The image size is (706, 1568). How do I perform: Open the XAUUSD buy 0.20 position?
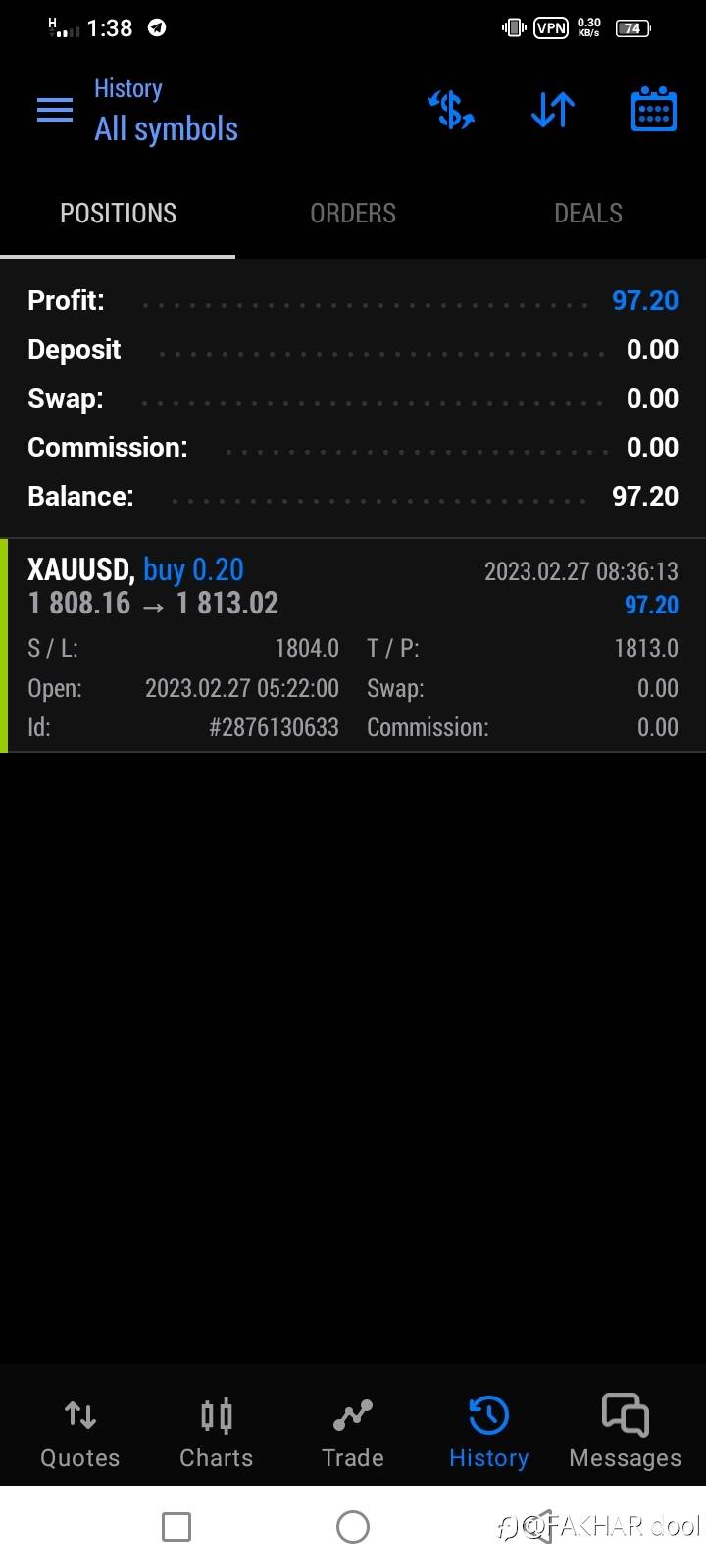[x=353, y=645]
